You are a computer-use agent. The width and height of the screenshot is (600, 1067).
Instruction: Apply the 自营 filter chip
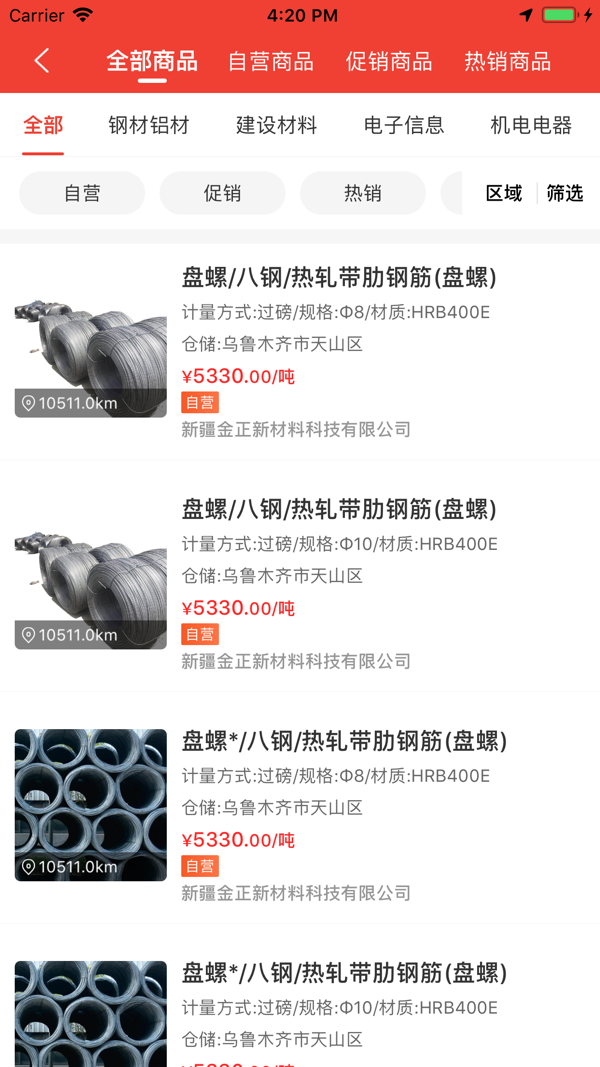click(82, 193)
